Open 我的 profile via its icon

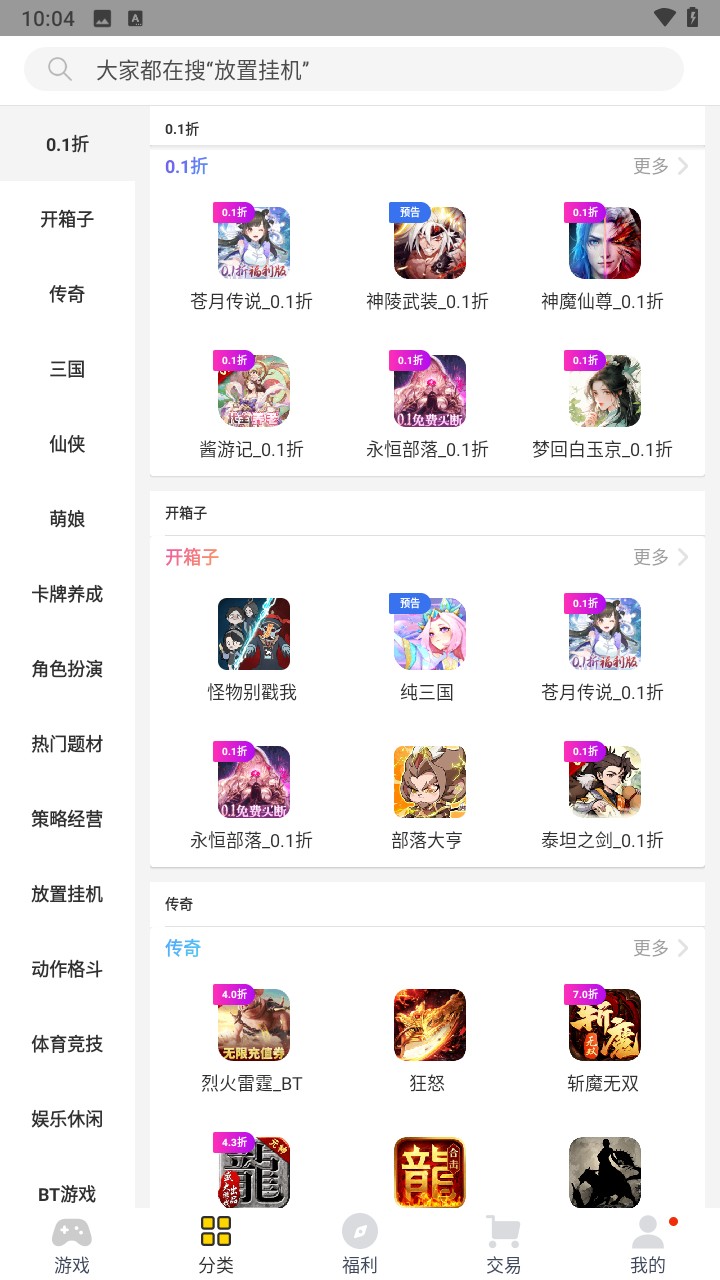coord(647,1230)
